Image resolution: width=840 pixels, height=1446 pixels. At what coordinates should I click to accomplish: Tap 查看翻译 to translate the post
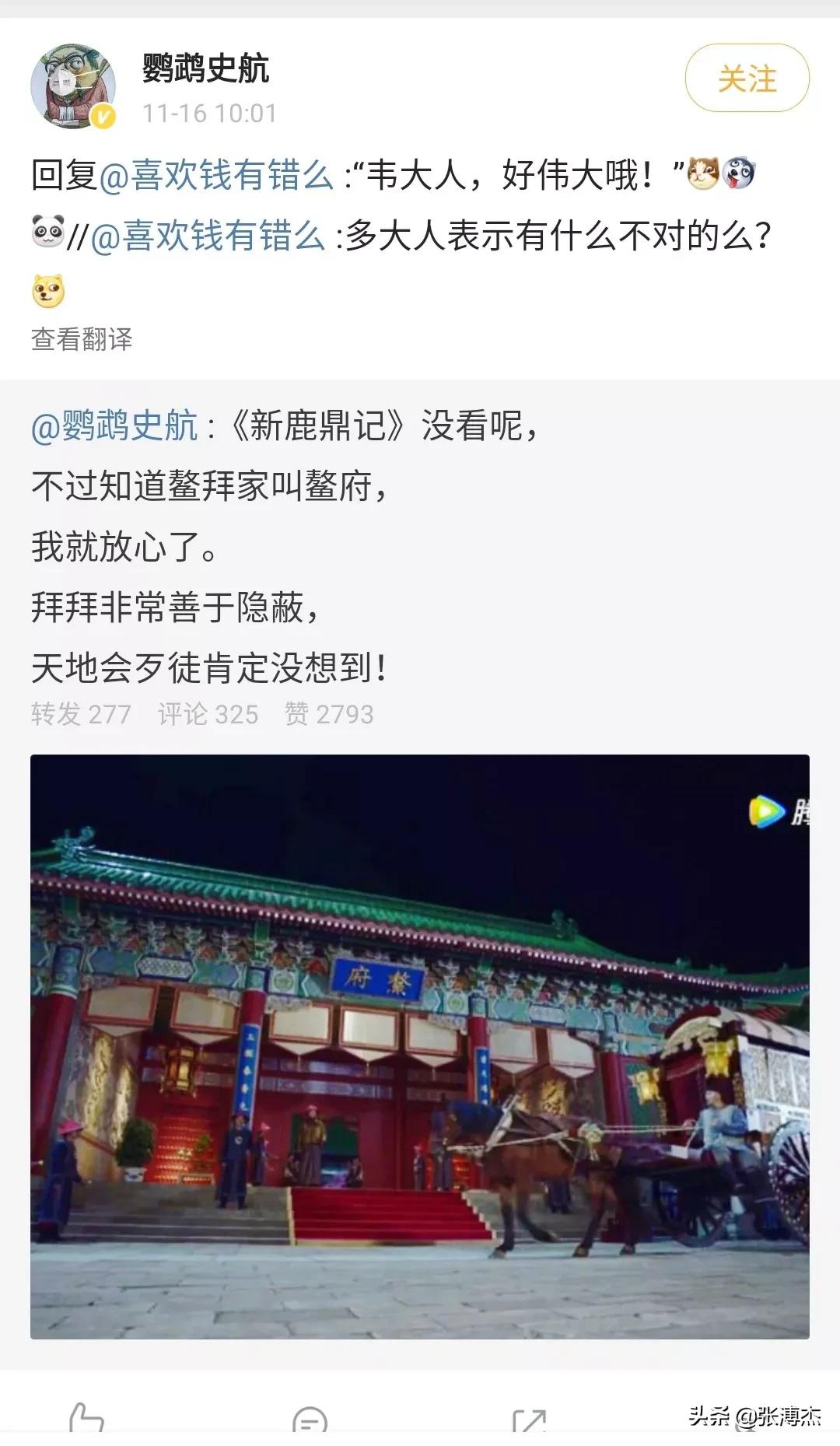coord(82,339)
